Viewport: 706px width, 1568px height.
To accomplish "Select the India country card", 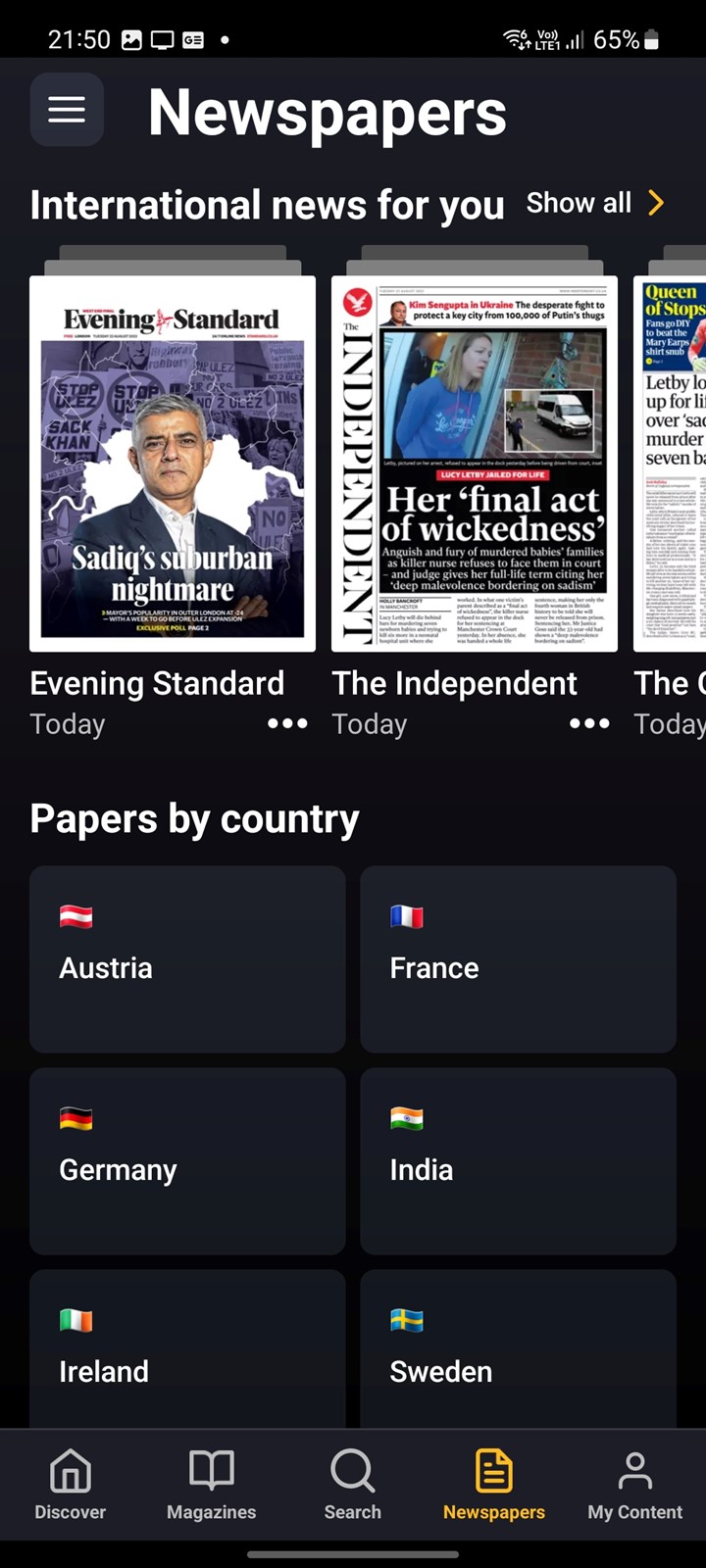I will click(x=518, y=1161).
